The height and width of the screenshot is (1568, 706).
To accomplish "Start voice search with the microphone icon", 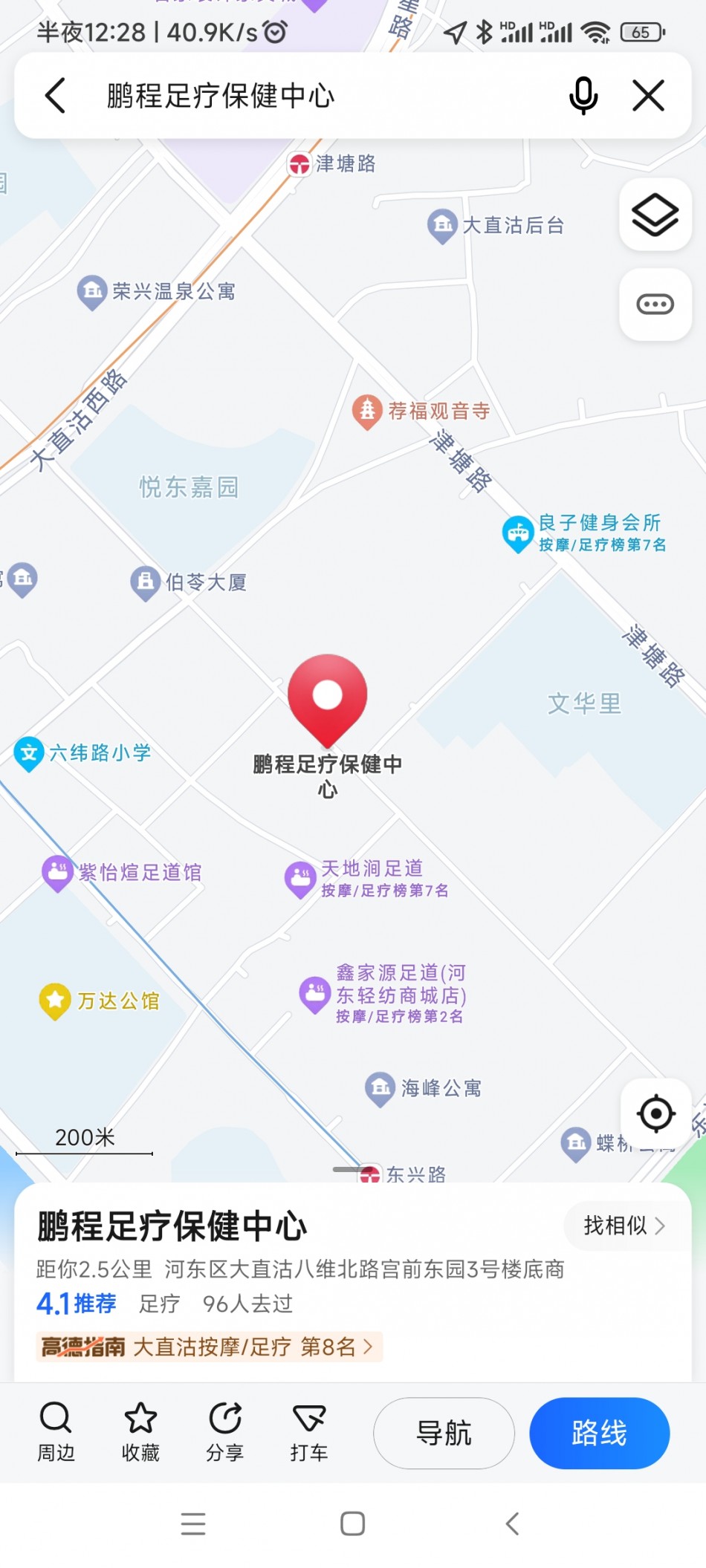I will tap(583, 96).
